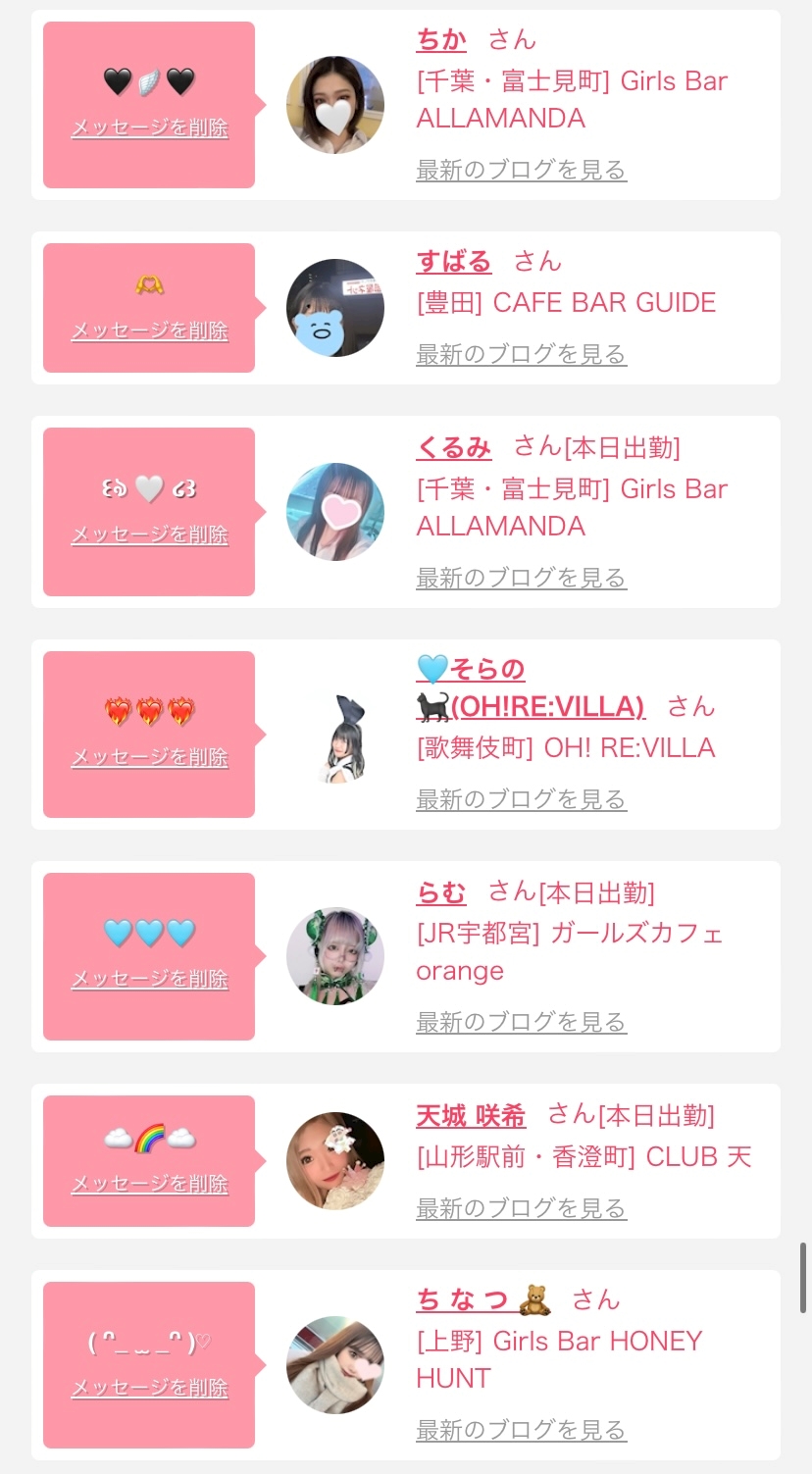Open すばる's profile name link
812x1474 pixels.
tap(454, 262)
